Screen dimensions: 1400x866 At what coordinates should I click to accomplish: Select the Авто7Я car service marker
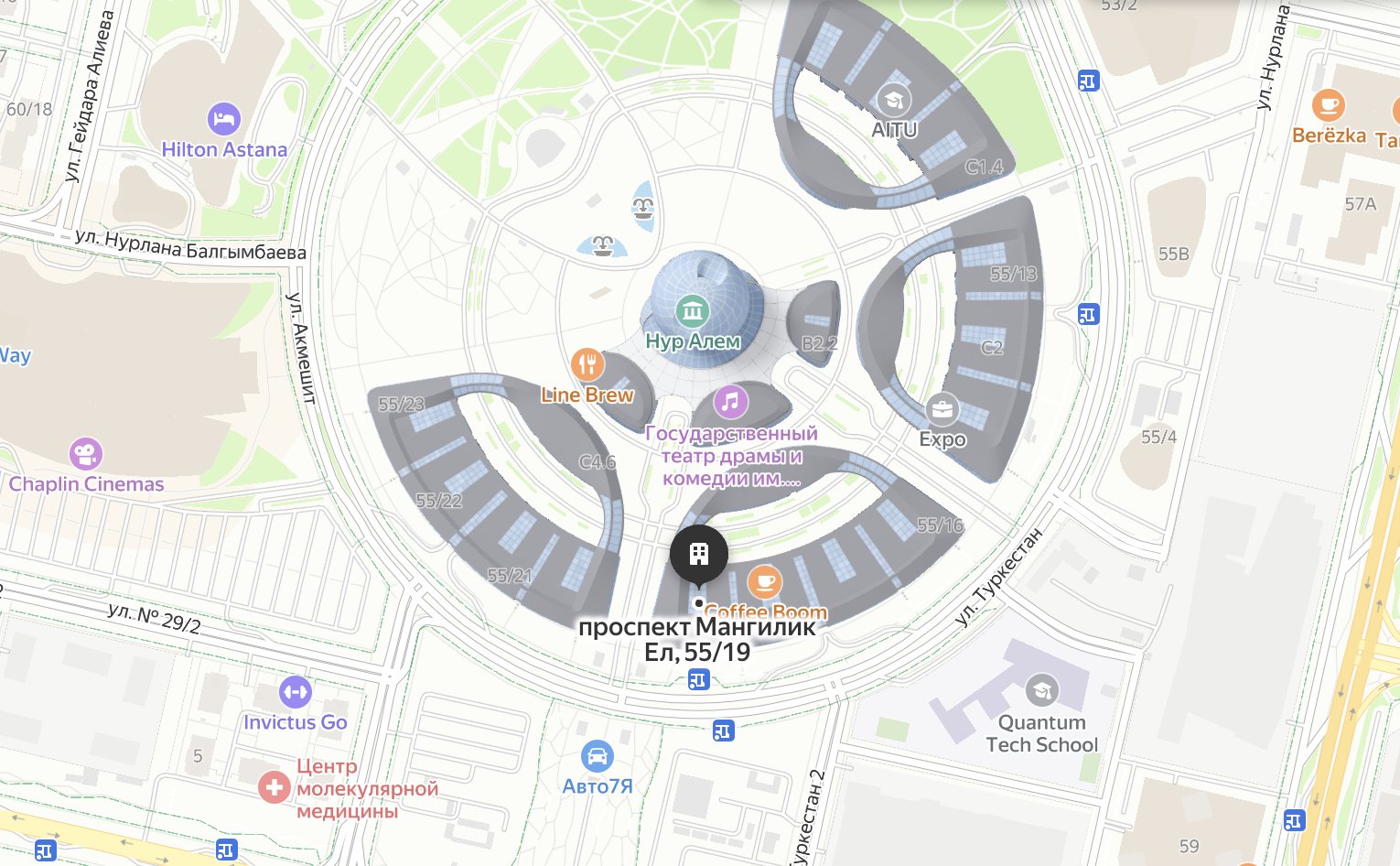(x=597, y=756)
